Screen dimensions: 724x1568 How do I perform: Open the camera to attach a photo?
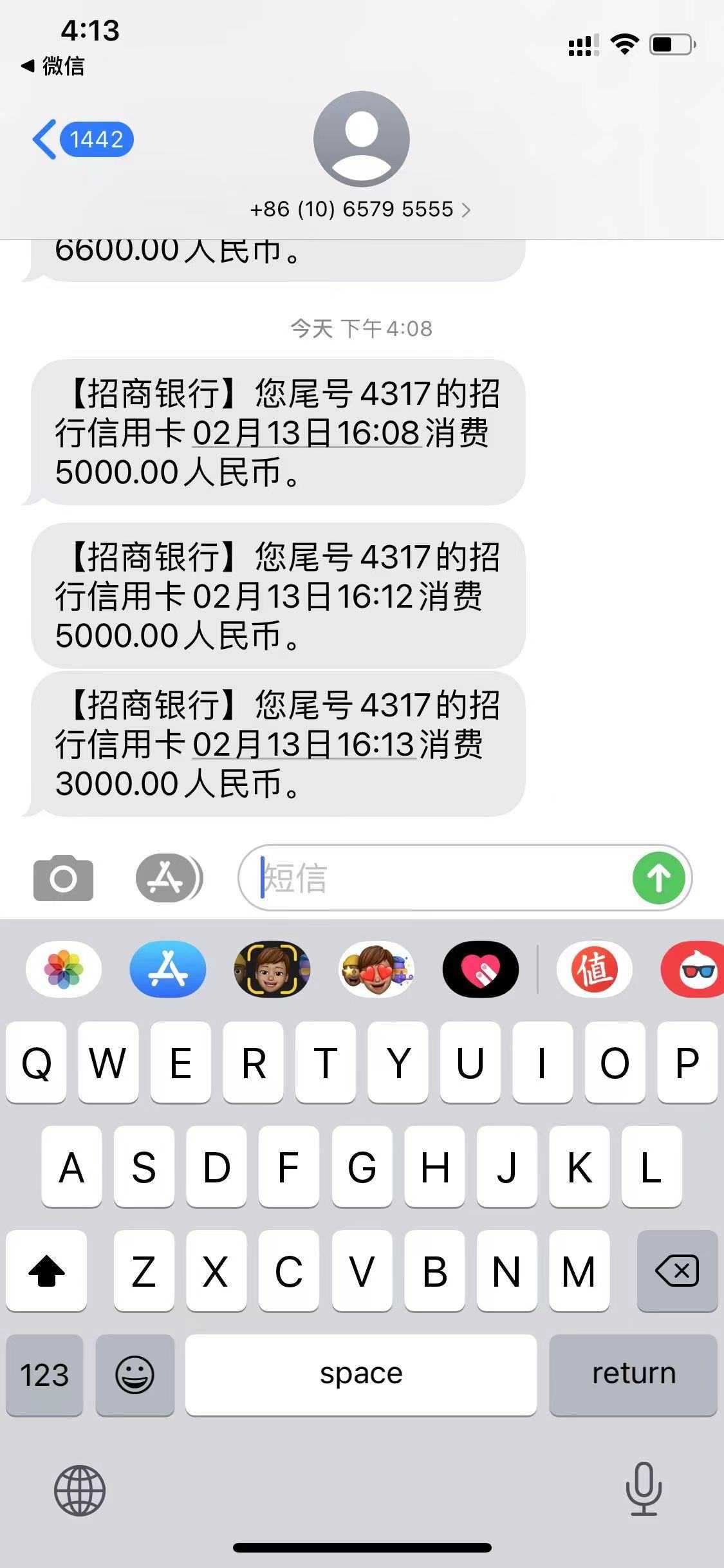pyautogui.click(x=63, y=878)
